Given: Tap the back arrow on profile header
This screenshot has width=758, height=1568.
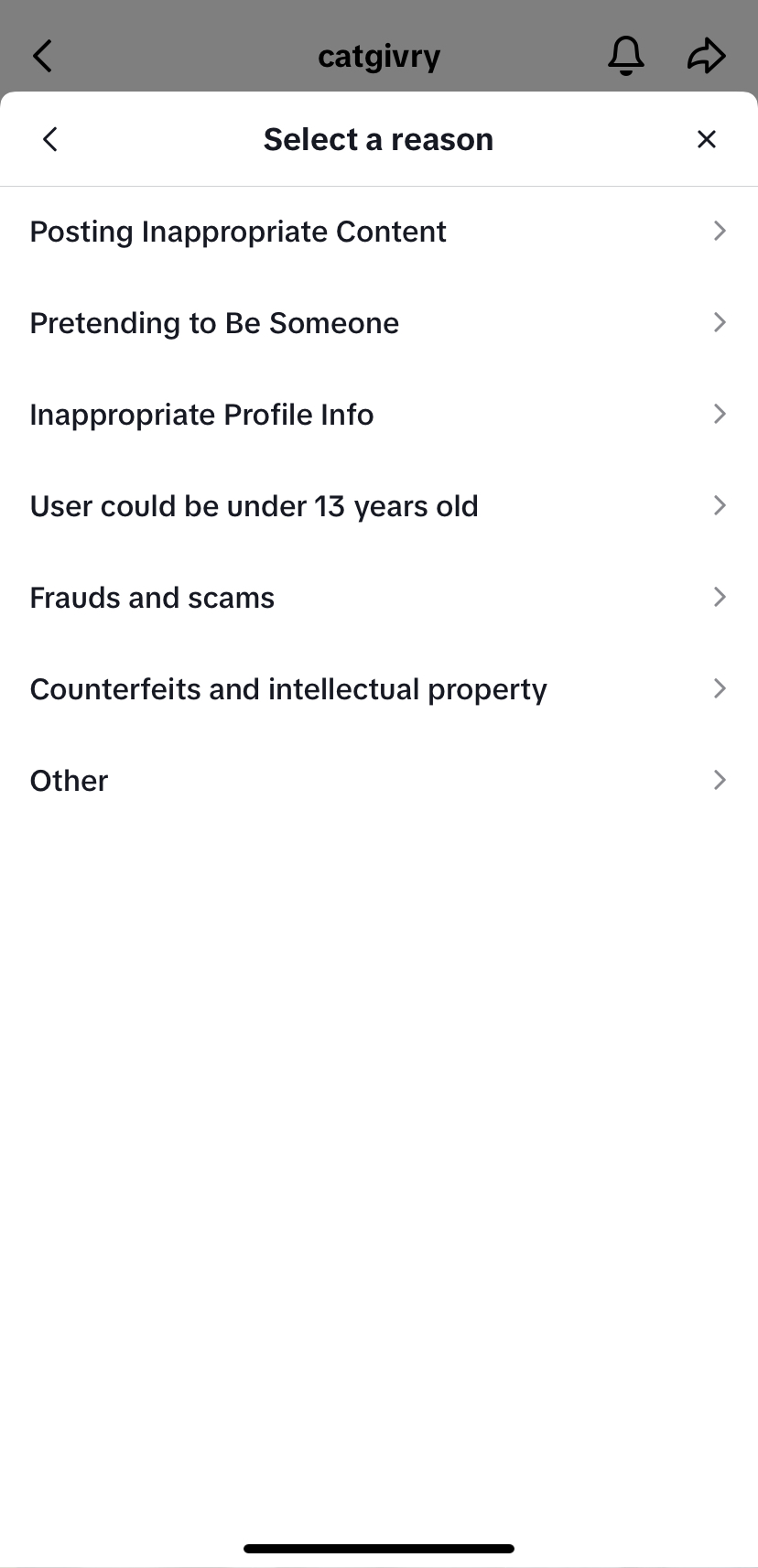Looking at the screenshot, I should click(42, 56).
